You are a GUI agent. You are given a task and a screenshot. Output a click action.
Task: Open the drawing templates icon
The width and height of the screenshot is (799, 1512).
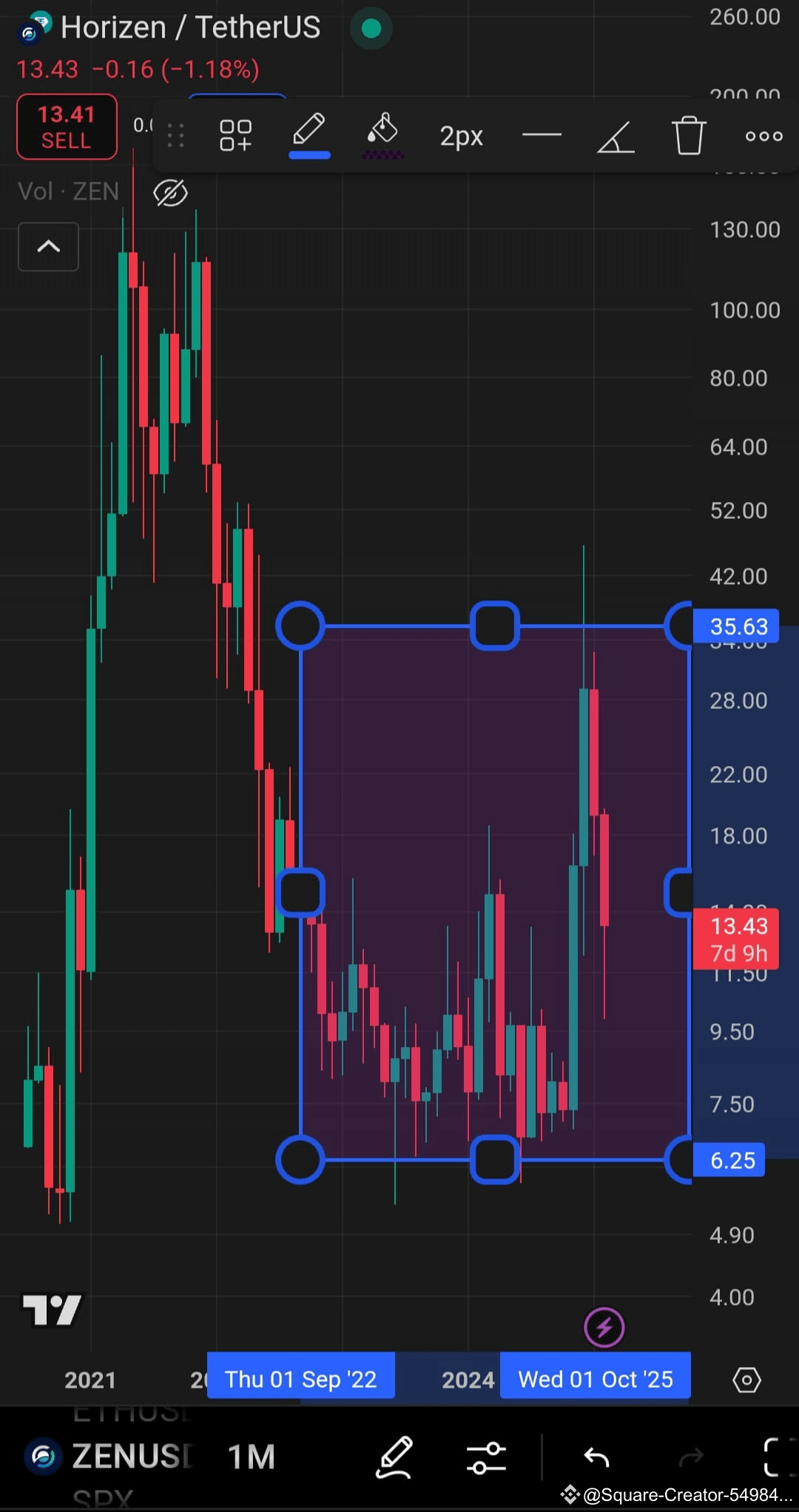(x=235, y=135)
